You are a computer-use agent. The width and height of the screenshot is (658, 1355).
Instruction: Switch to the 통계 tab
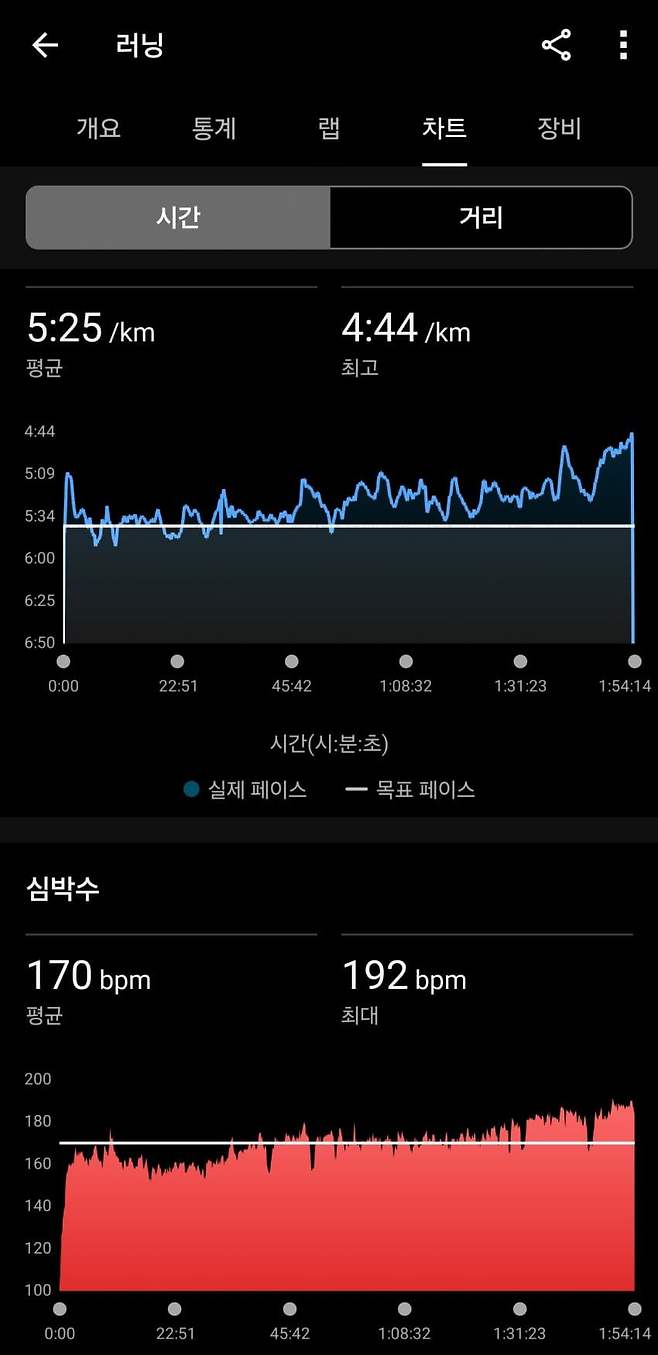tap(213, 129)
